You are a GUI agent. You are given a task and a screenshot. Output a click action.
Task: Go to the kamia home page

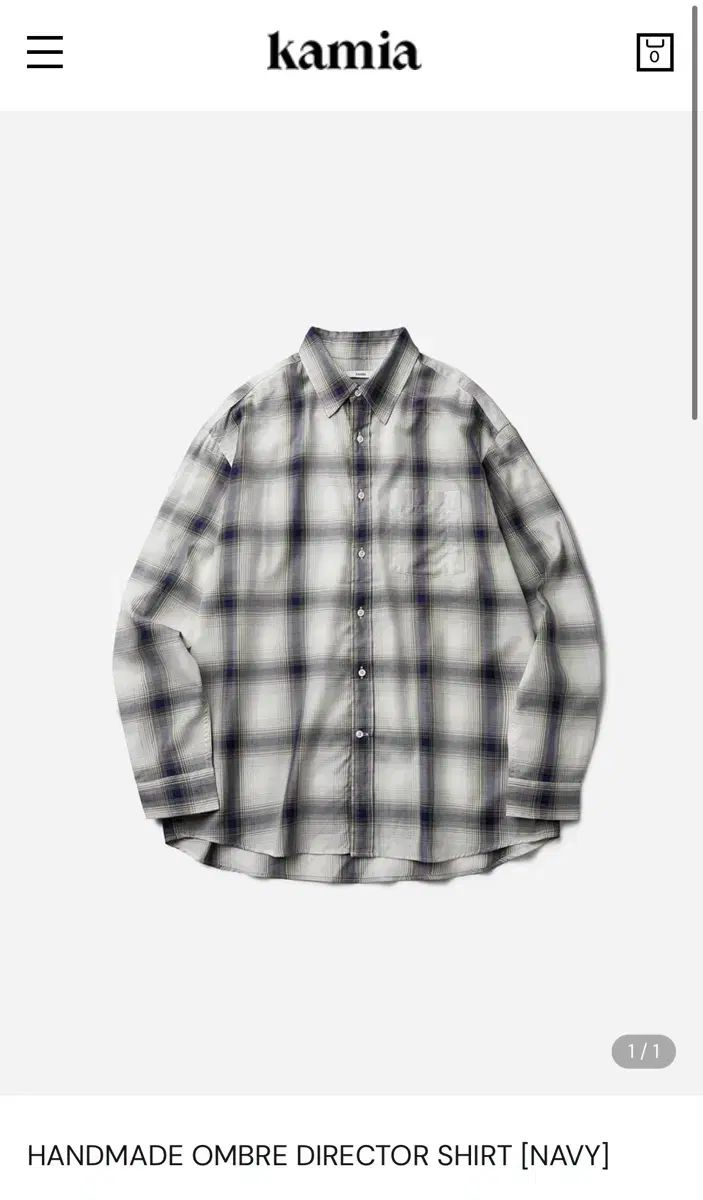(343, 52)
